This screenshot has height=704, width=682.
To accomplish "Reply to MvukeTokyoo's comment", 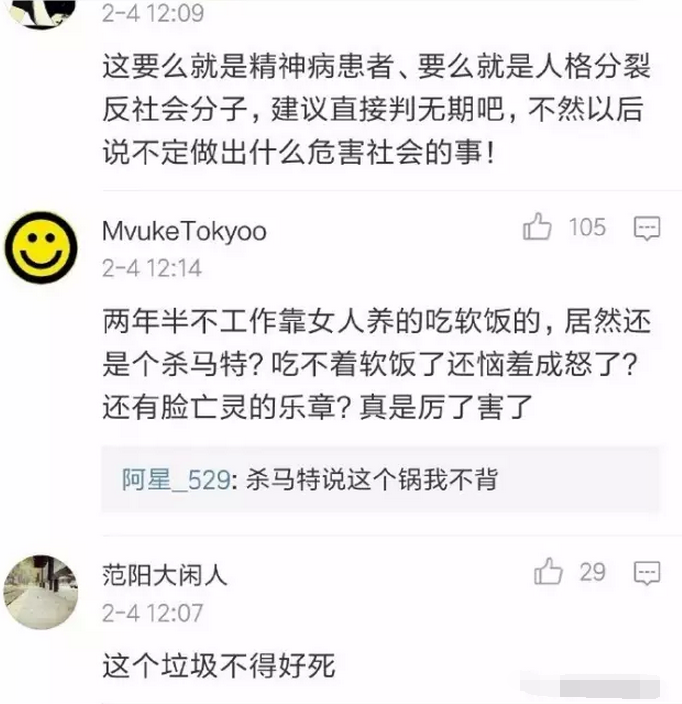I will pos(647,228).
